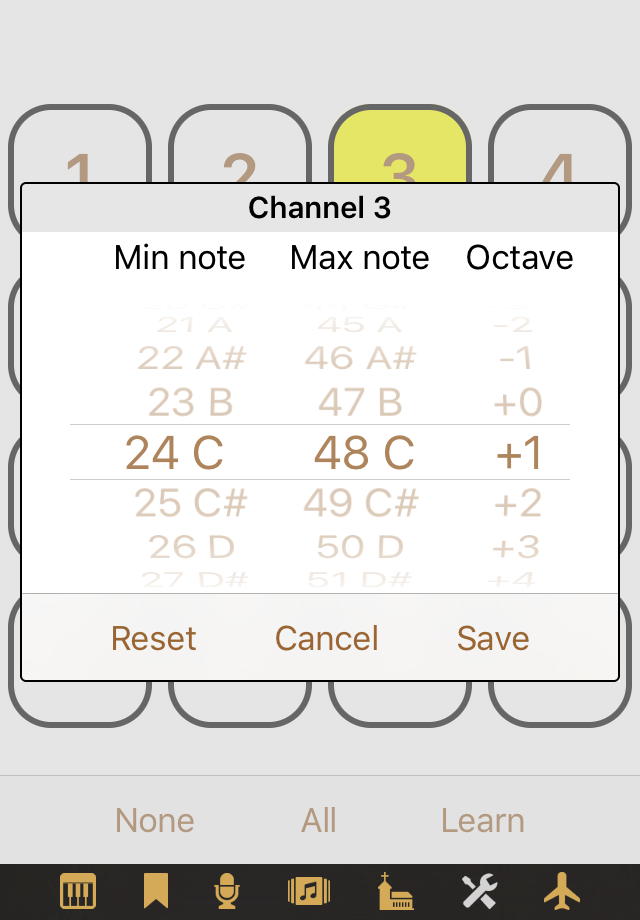The width and height of the screenshot is (640, 920).
Task: Open the music library tab
Action: [x=309, y=890]
